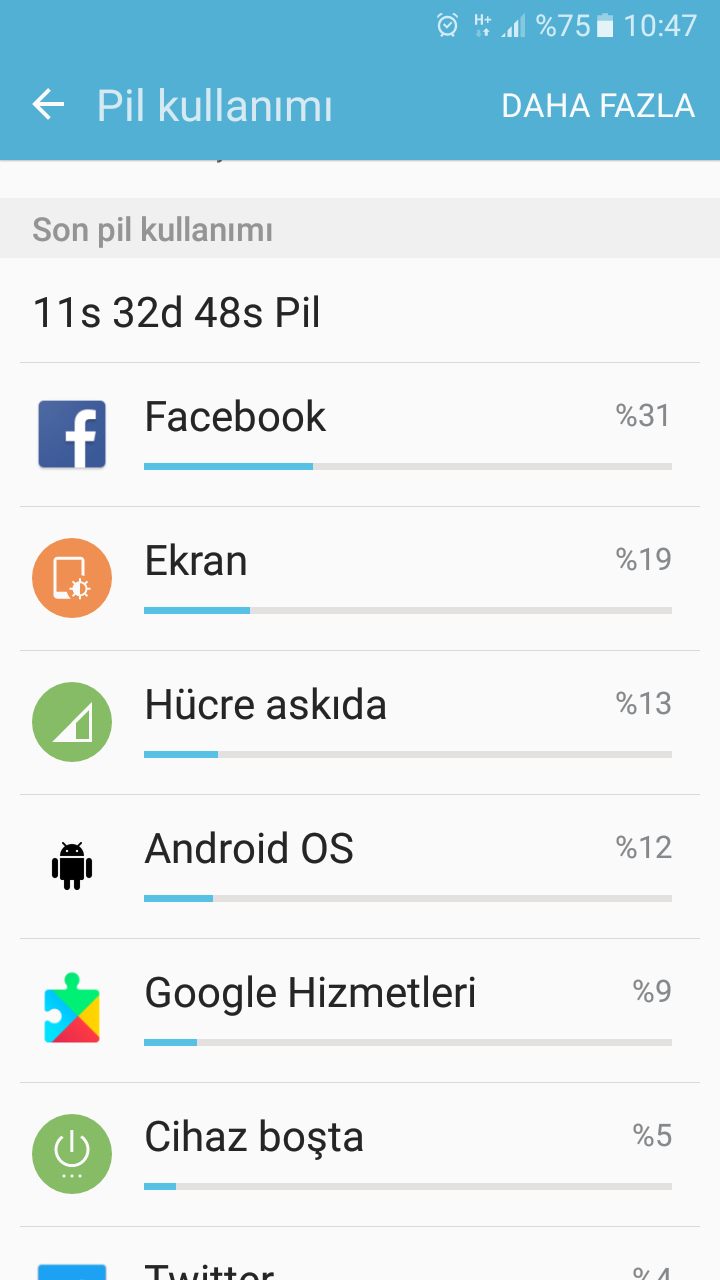Viewport: 720px width, 1280px height.
Task: Select the Cihaz boşta row
Action: point(360,1155)
